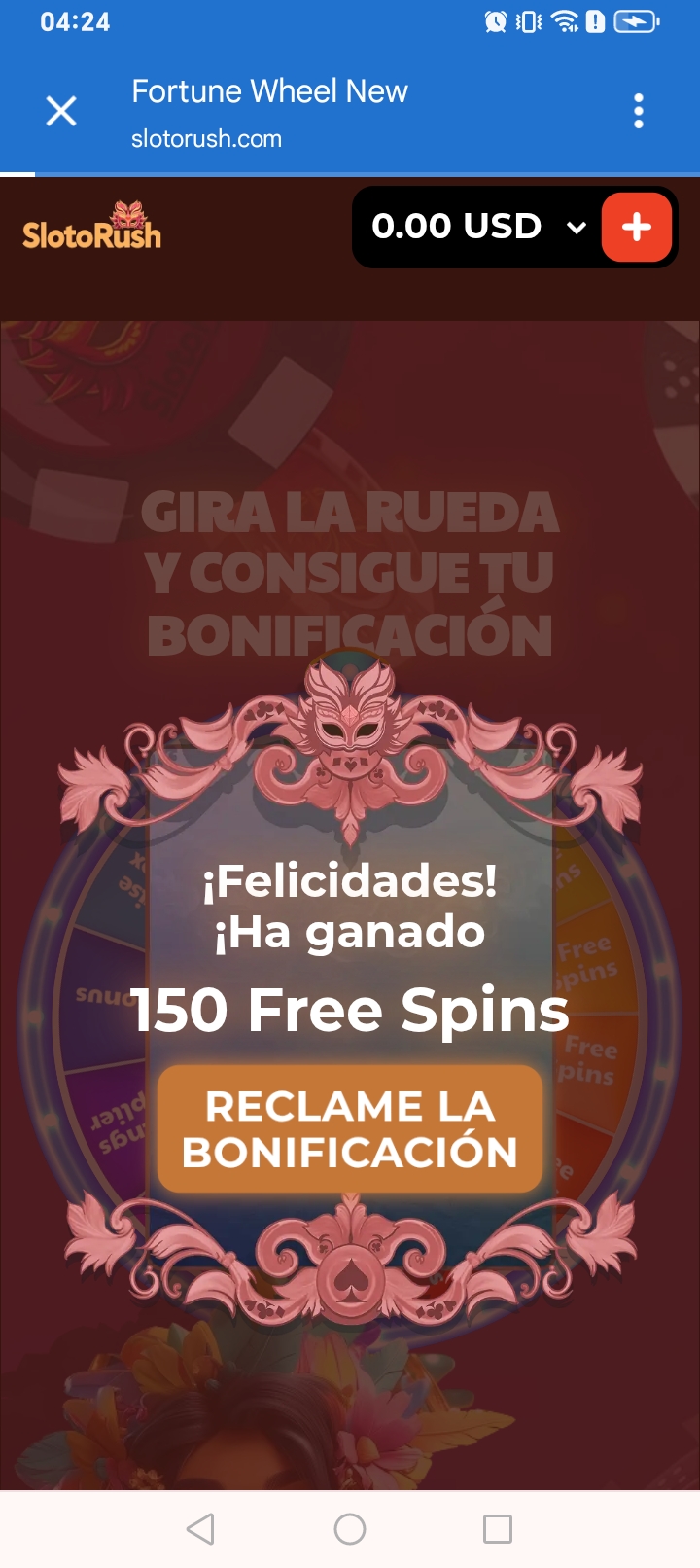
Task: Tap Reclame la Bonificación button
Action: 350,1128
